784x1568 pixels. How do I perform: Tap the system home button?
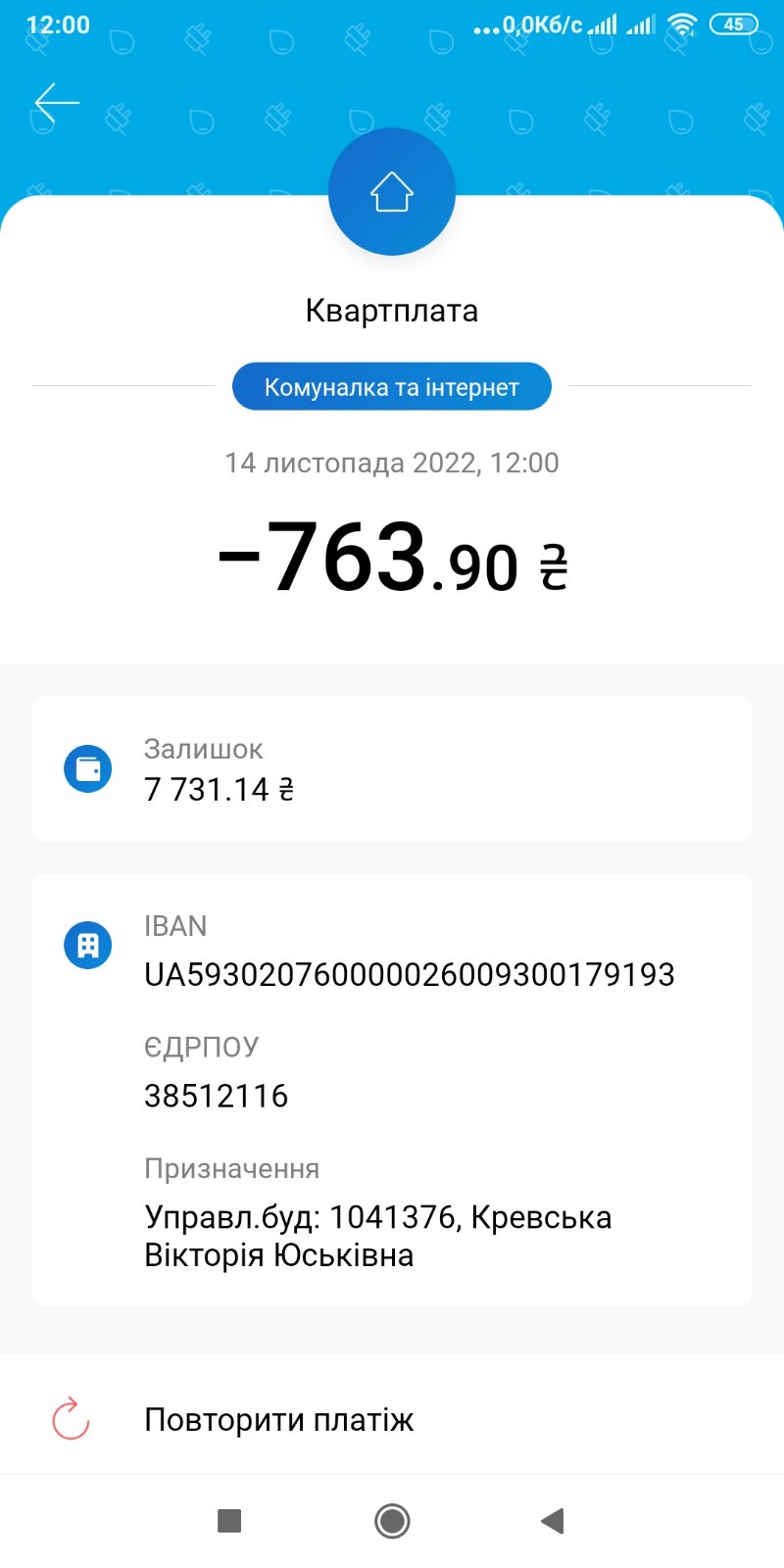pos(392,1521)
